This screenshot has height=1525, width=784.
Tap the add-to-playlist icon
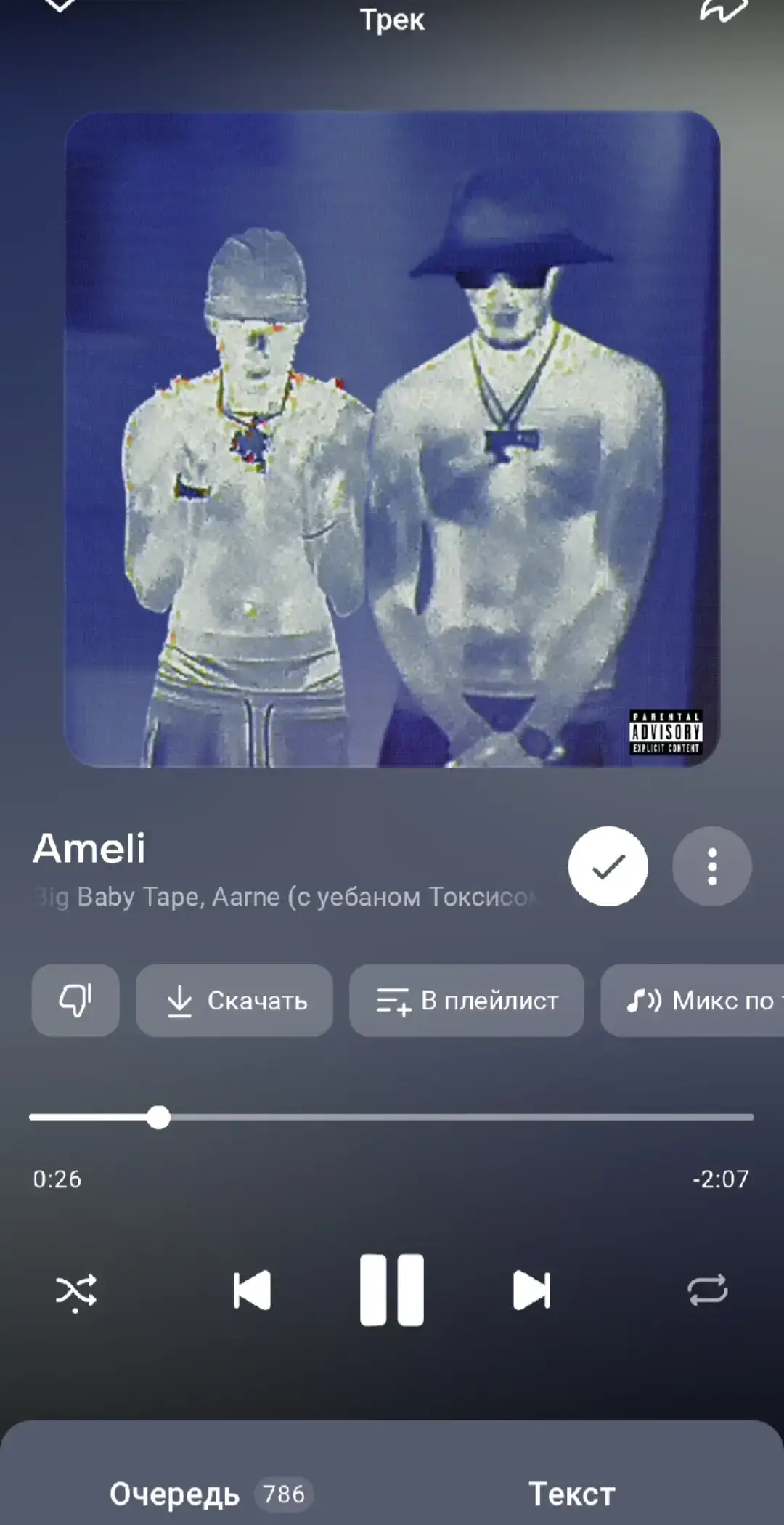(x=392, y=1001)
